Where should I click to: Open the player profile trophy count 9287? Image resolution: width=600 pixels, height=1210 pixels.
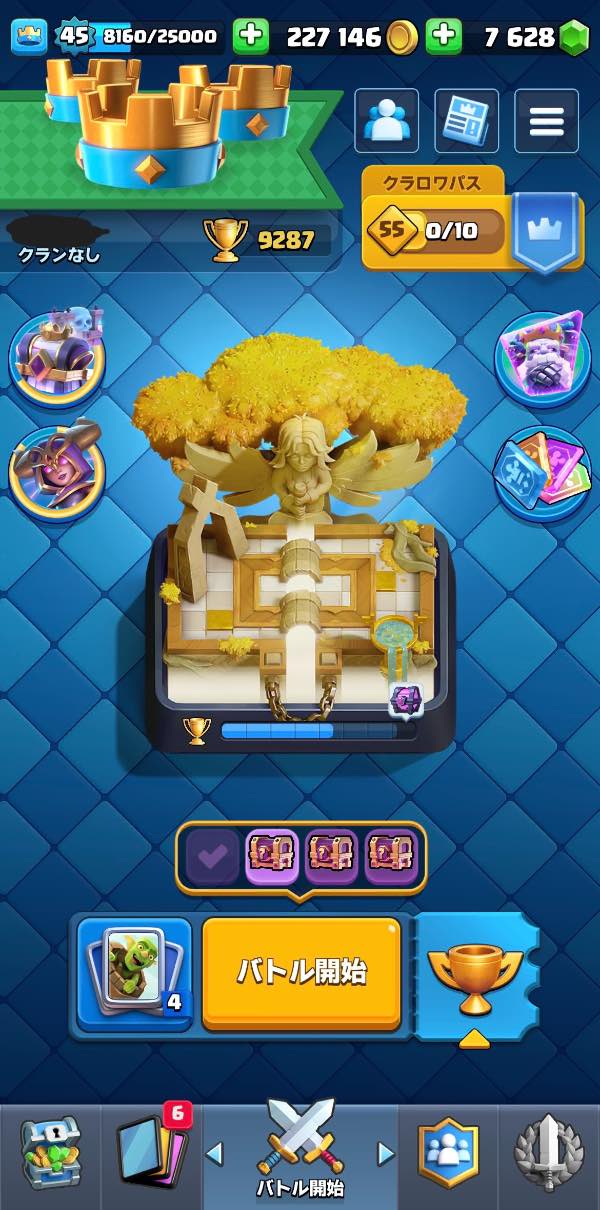(x=260, y=239)
